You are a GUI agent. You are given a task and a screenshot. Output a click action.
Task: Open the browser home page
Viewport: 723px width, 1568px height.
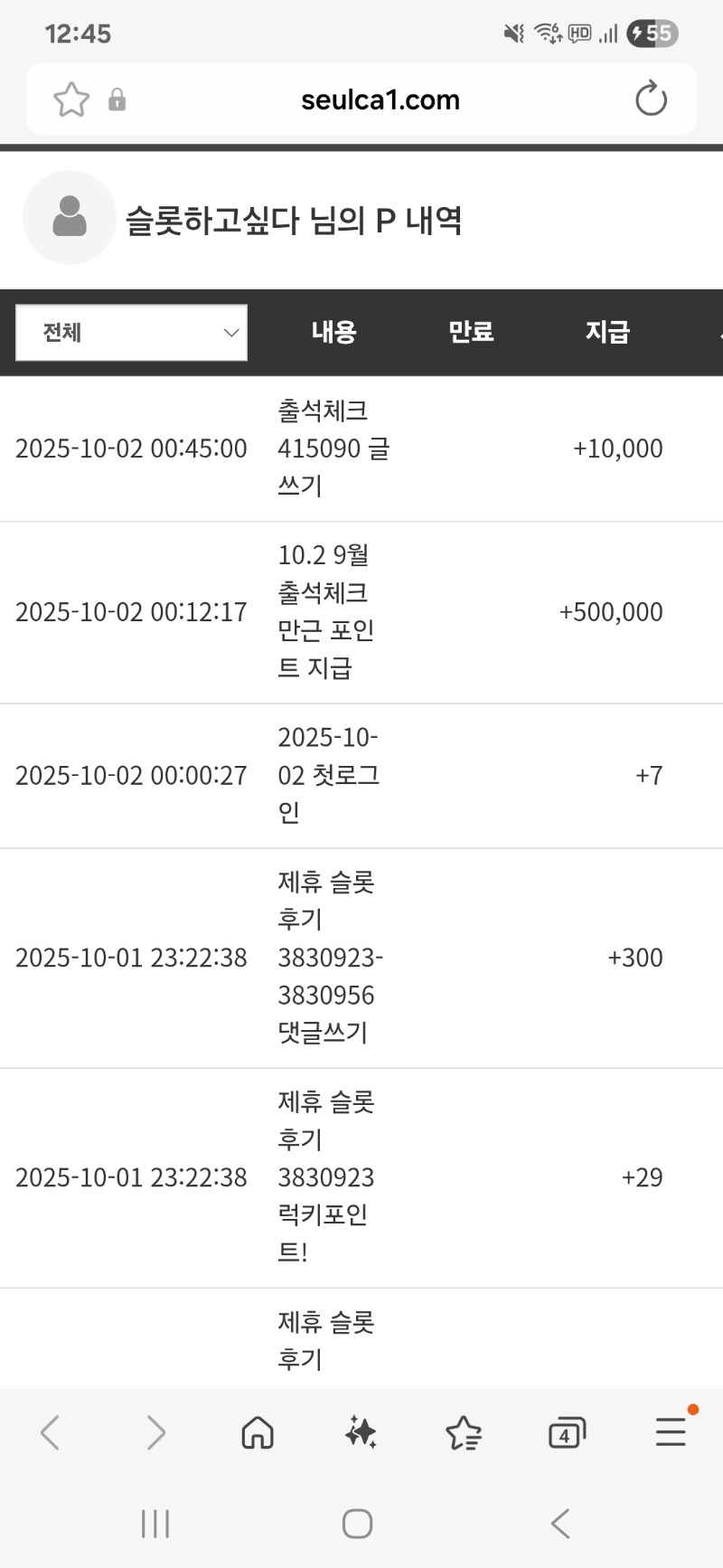pyautogui.click(x=258, y=1432)
